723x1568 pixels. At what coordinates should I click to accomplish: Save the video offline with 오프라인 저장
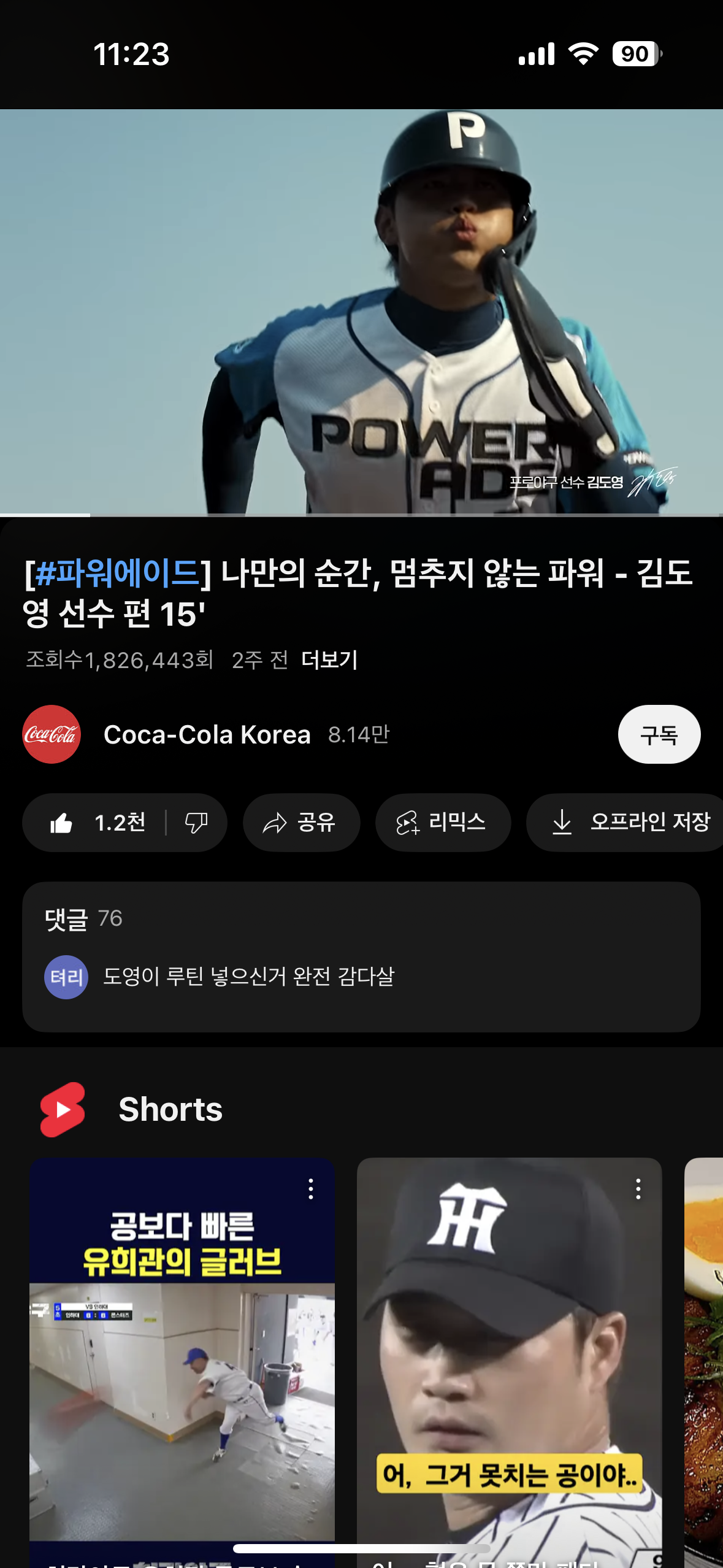click(x=632, y=823)
